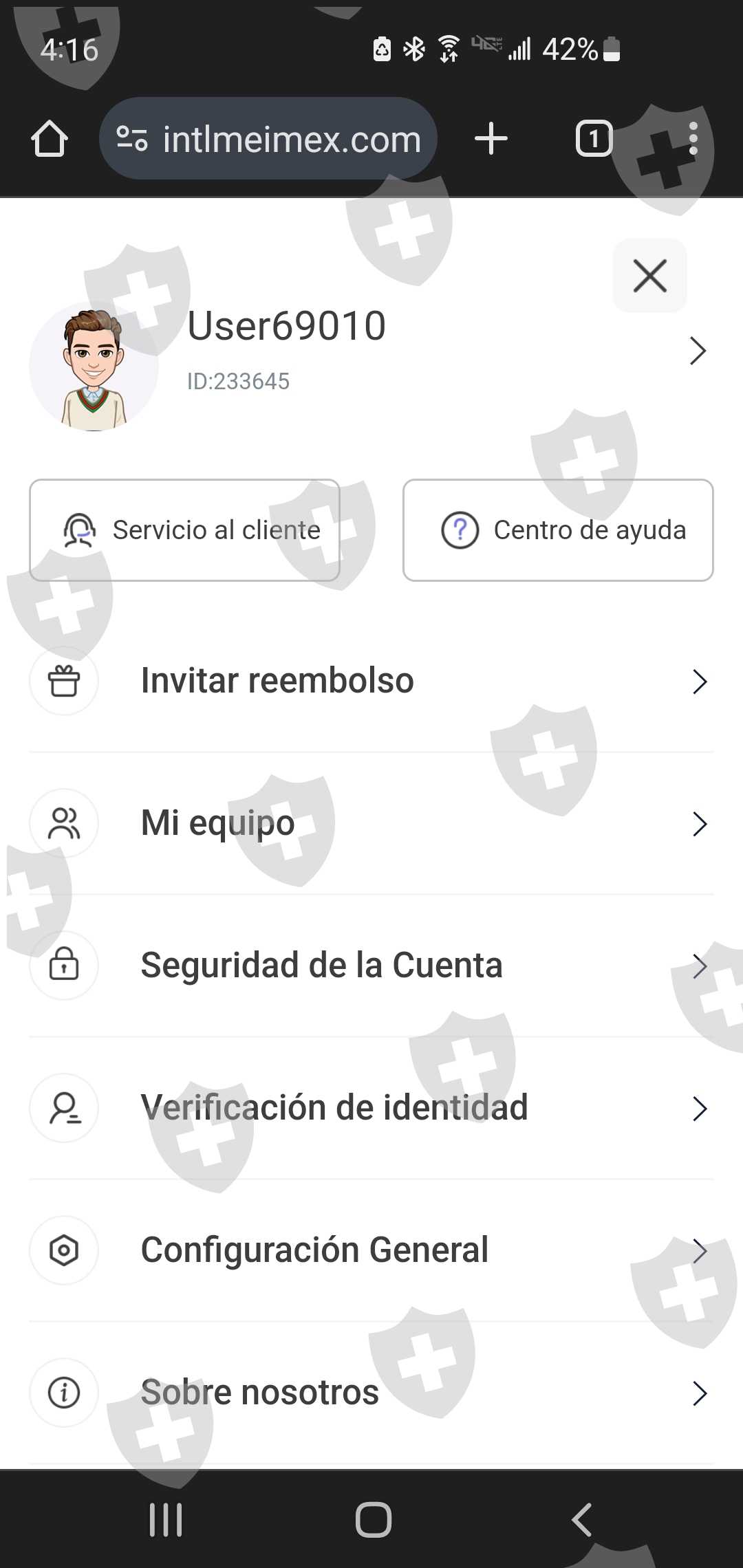Screen dimensions: 743x1568
Task: Open Invitar reembolso
Action: pyautogui.click(x=371, y=681)
